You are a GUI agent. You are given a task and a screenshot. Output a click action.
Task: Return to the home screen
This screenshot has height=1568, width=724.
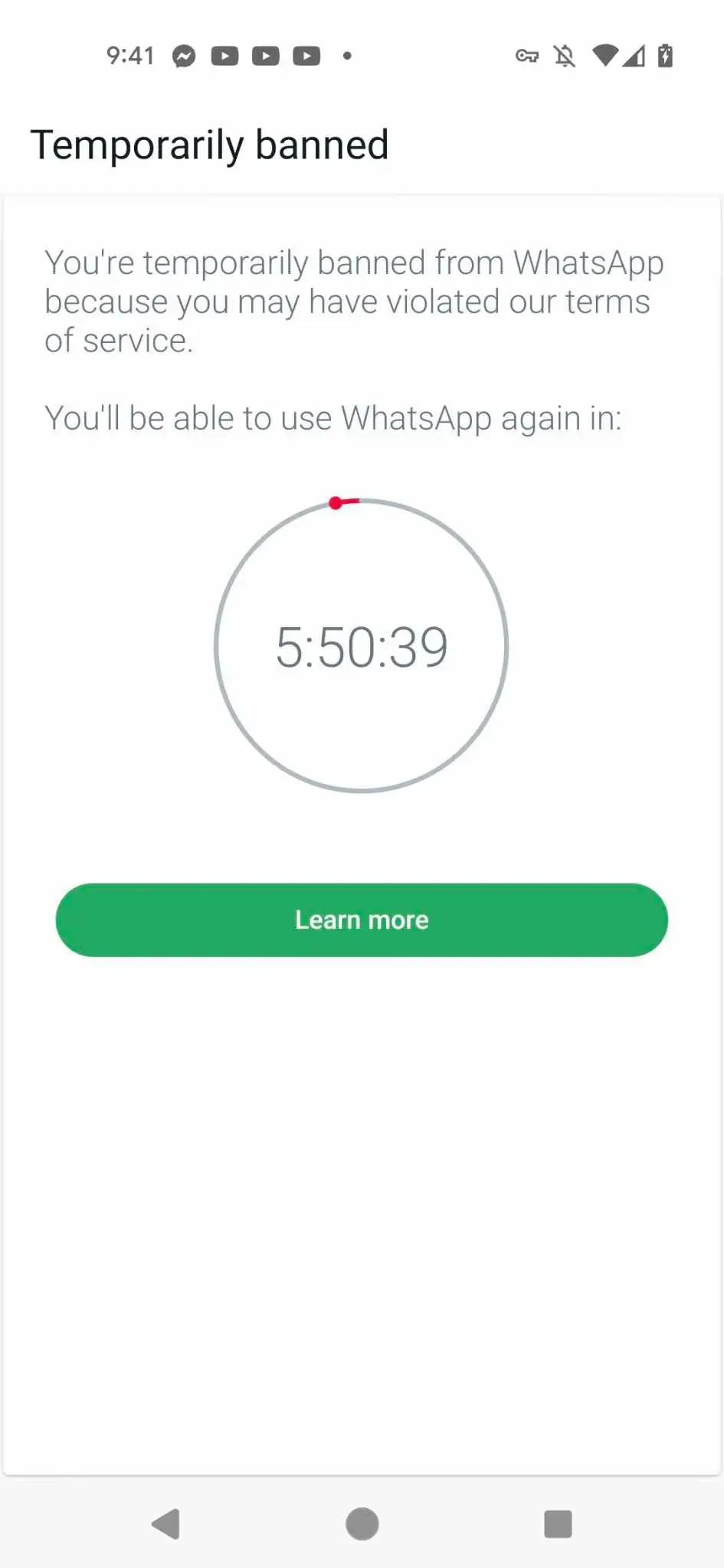(362, 1524)
